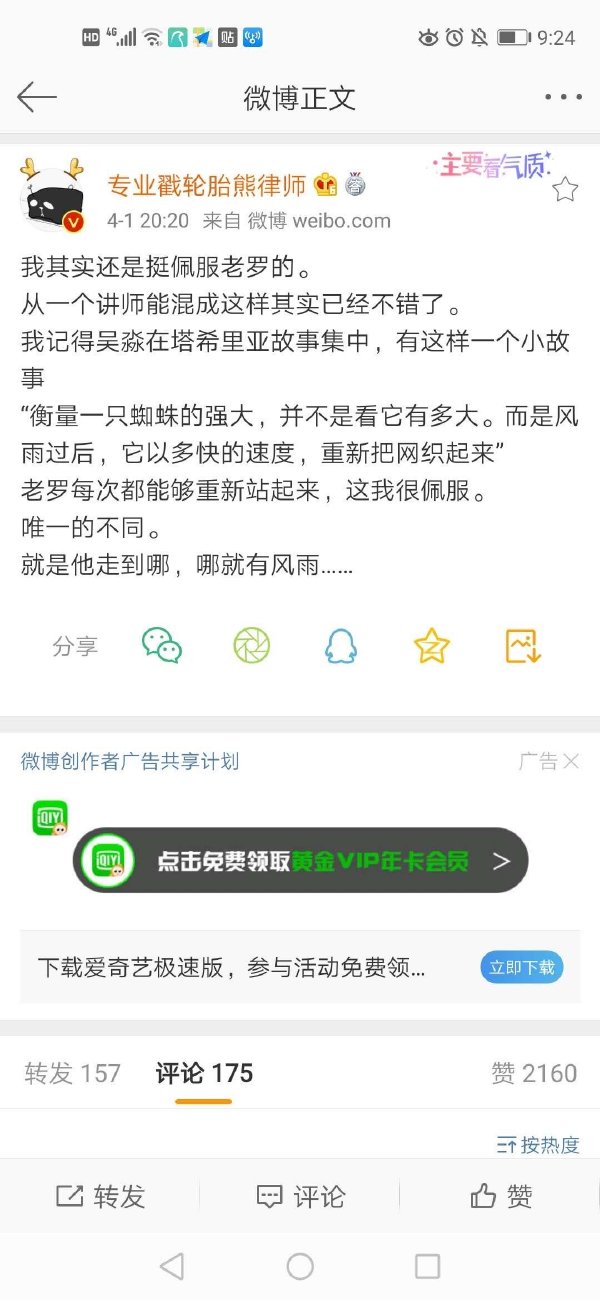The image size is (600, 1300).
Task: Share the post to QQ
Action: pos(341,646)
